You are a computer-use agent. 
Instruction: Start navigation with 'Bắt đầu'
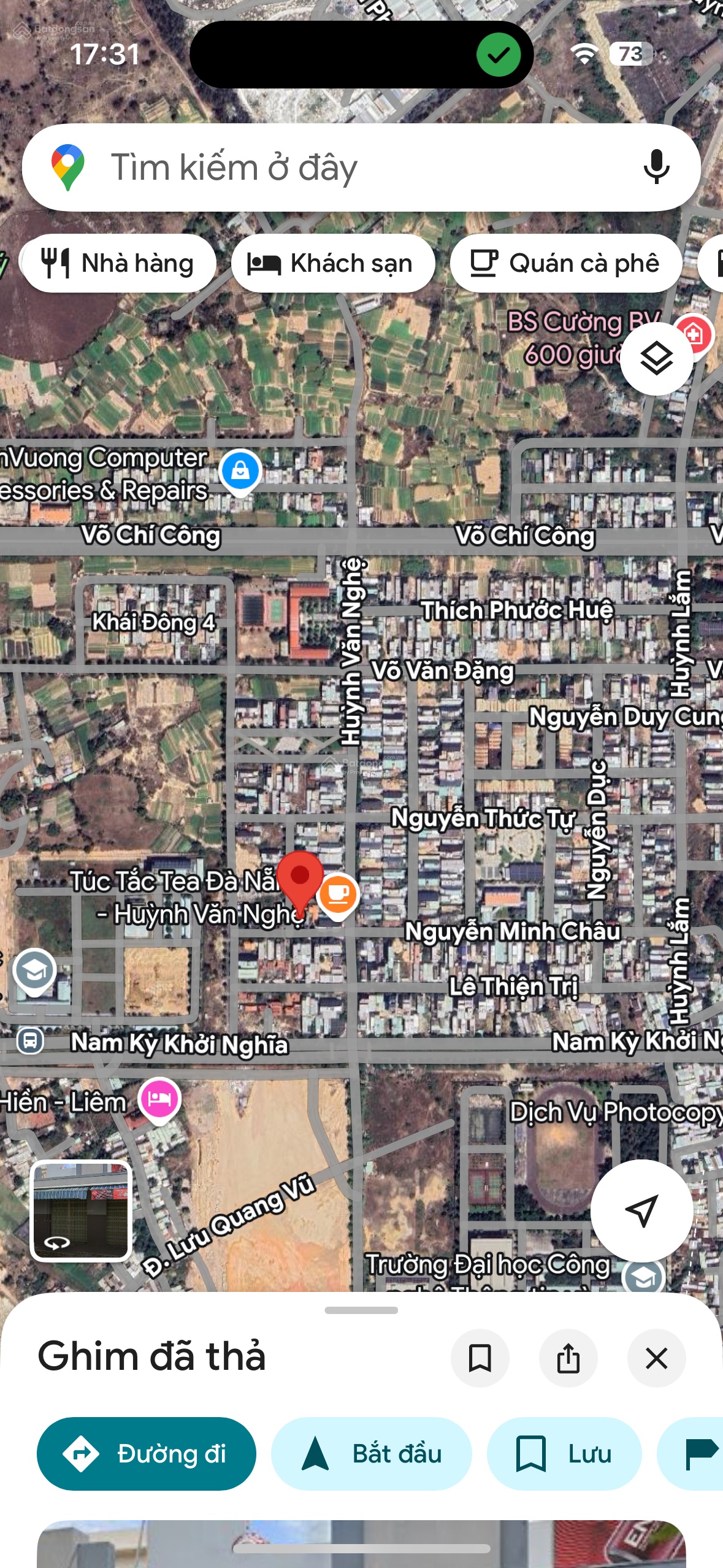click(x=372, y=1453)
